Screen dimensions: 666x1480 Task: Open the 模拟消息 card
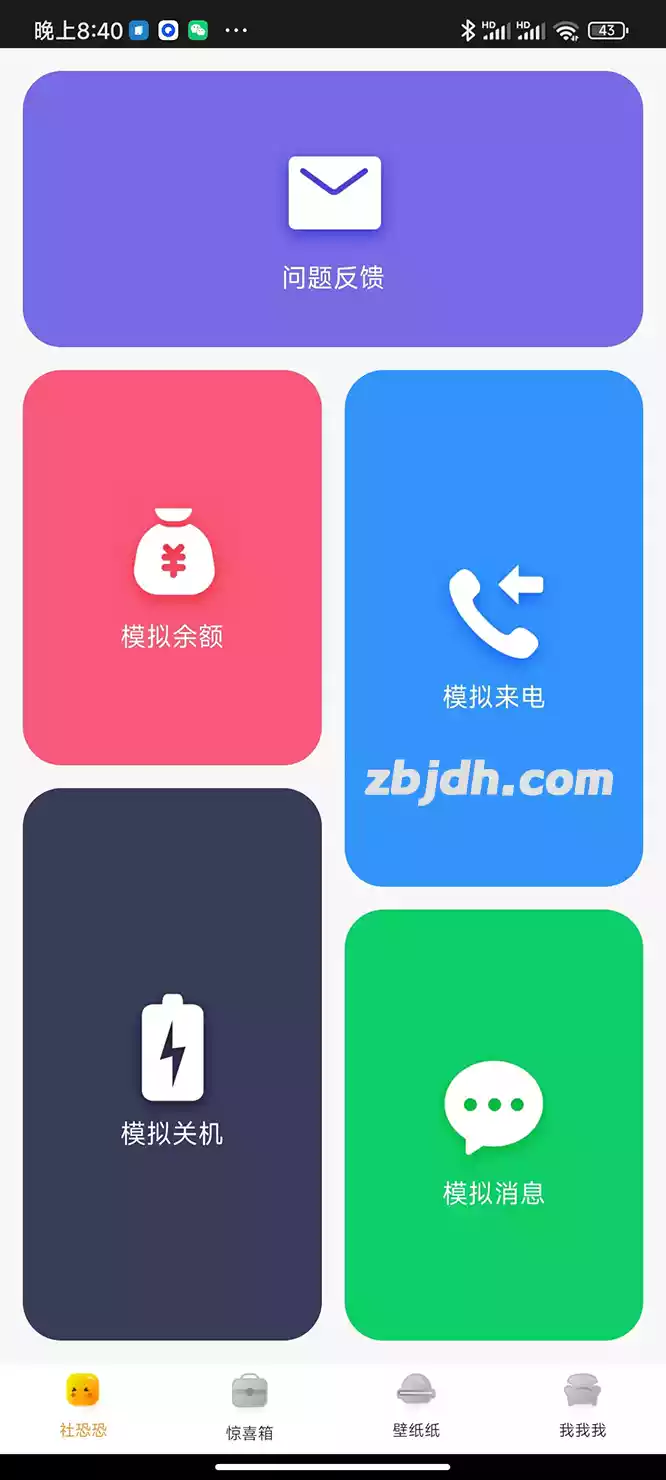coord(493,1124)
